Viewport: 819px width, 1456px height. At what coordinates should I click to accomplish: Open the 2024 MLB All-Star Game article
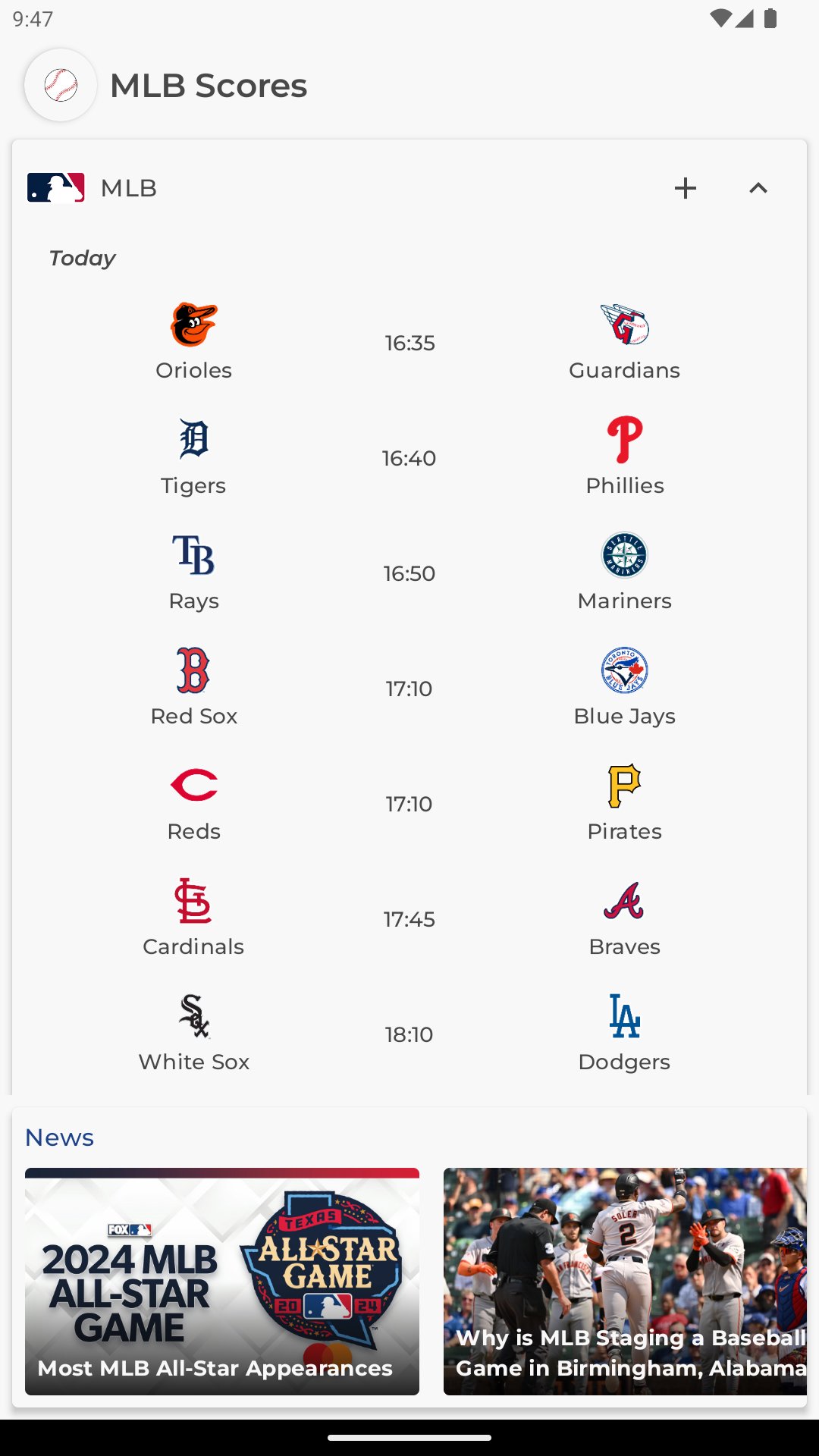click(x=221, y=1282)
